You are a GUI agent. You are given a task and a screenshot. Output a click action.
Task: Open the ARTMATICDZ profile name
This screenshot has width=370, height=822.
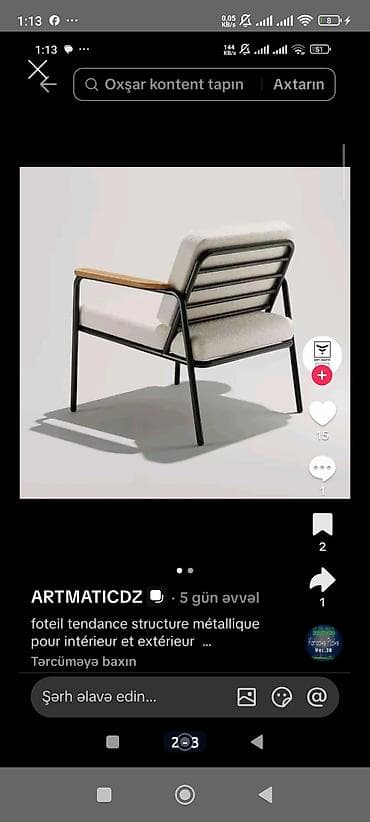click(x=86, y=597)
